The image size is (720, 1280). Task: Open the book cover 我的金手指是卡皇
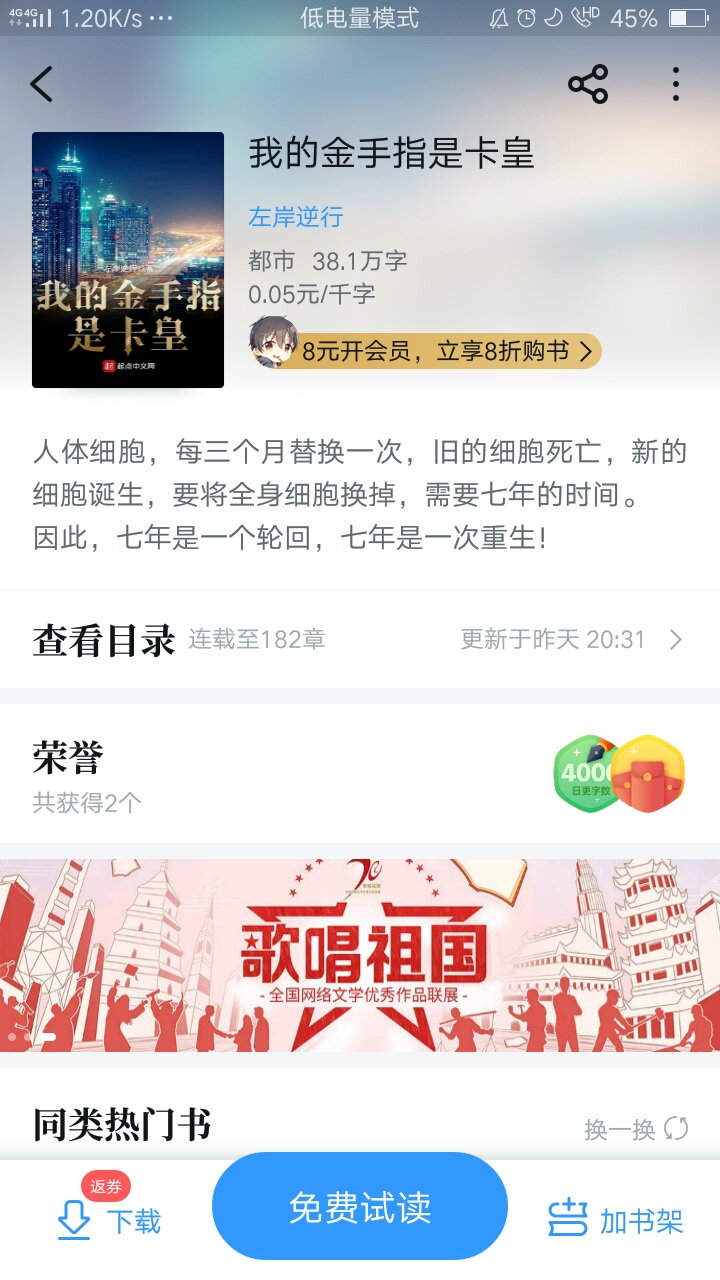[x=128, y=260]
